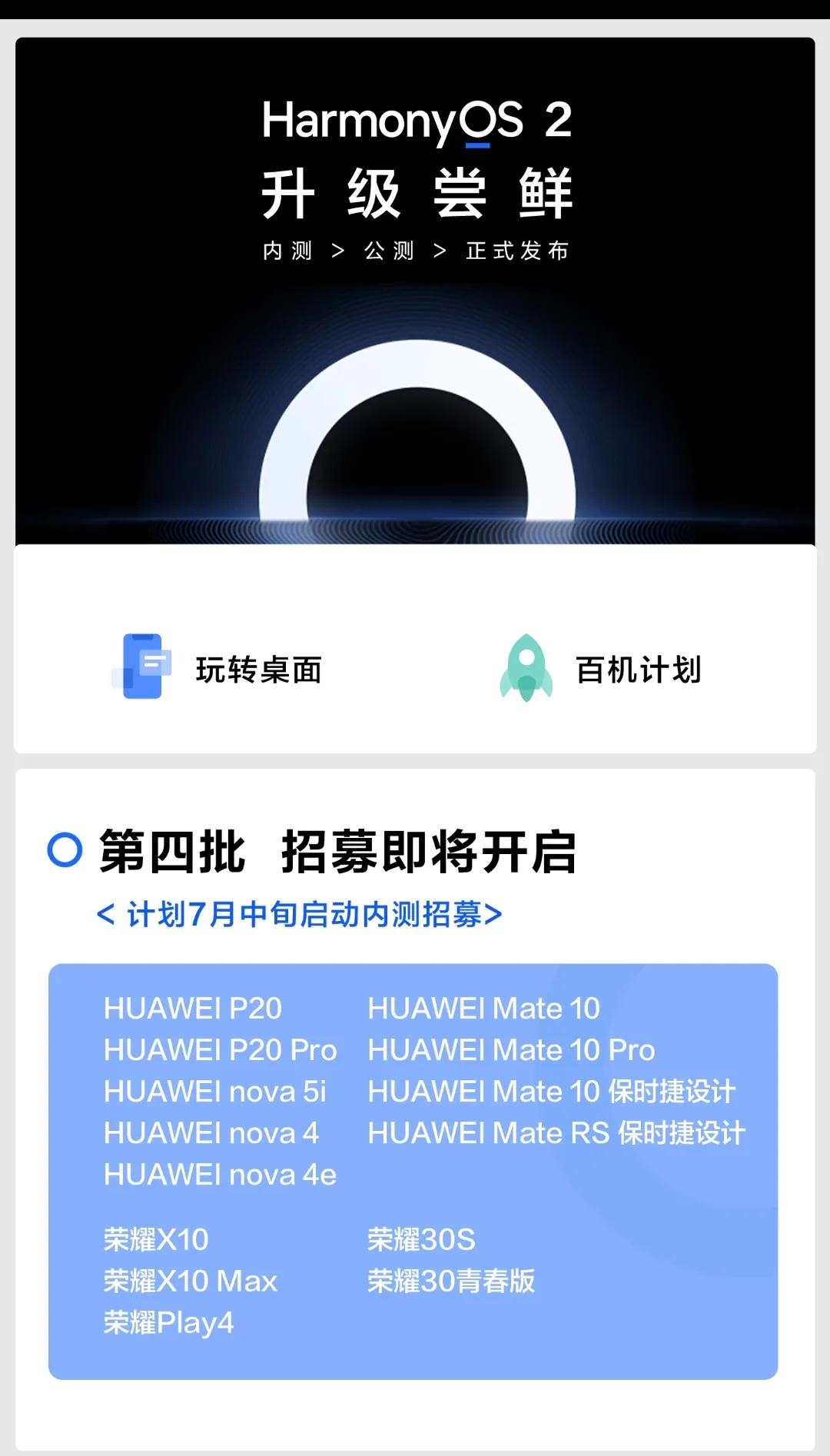830x1456 pixels.
Task: Select the 公测 stage label
Action: click(388, 250)
